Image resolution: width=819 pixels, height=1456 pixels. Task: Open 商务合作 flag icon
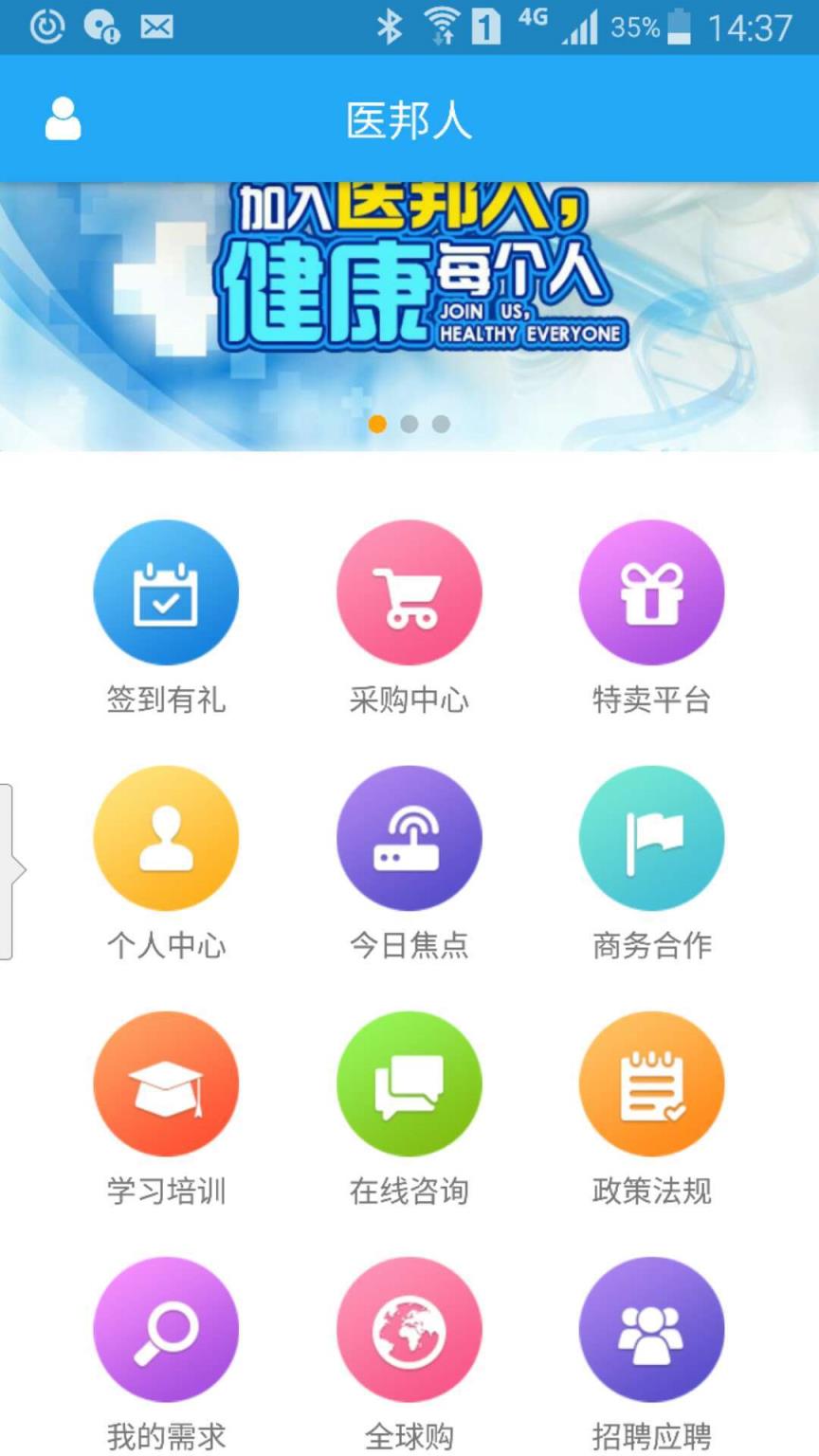[x=652, y=838]
